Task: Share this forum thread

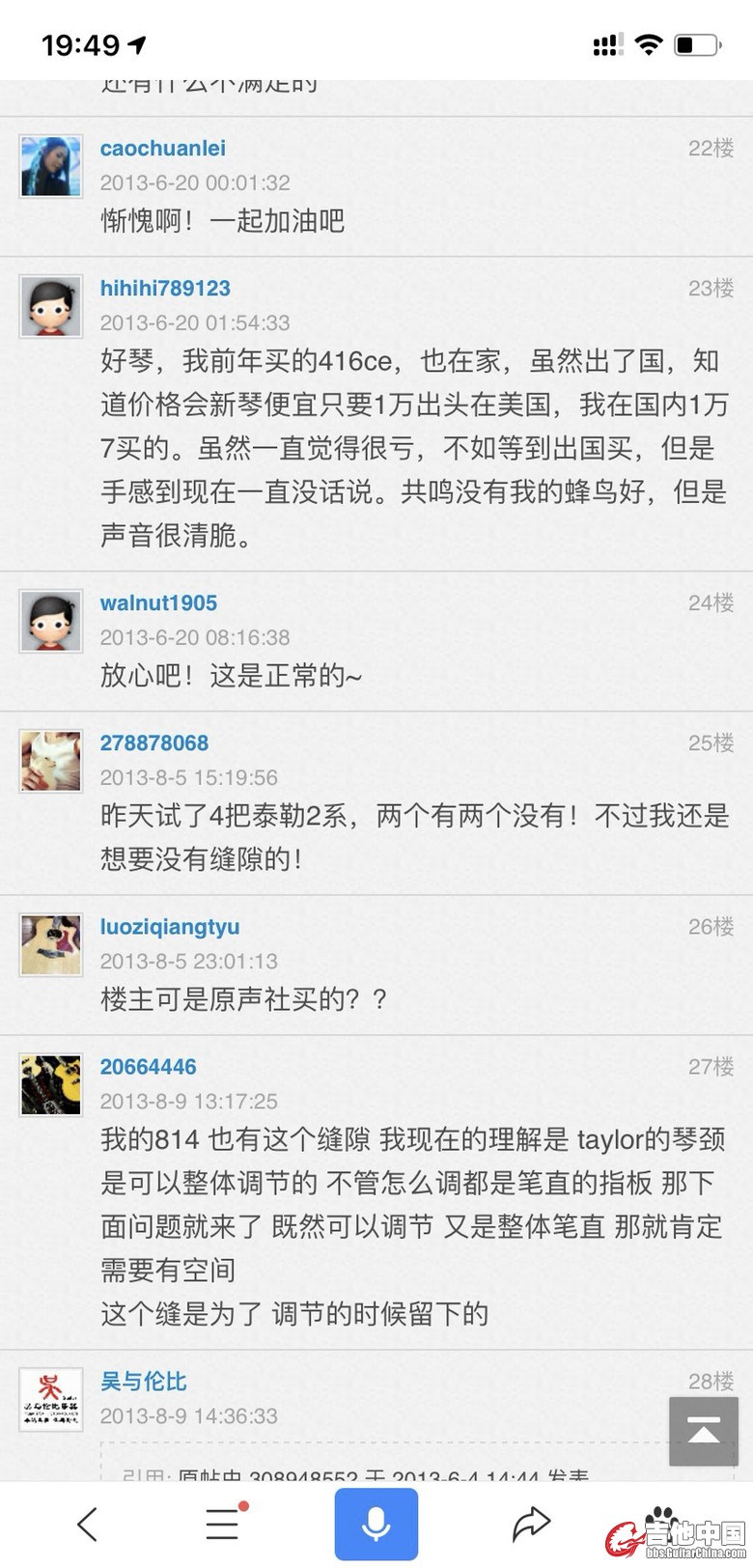Action: click(530, 1525)
